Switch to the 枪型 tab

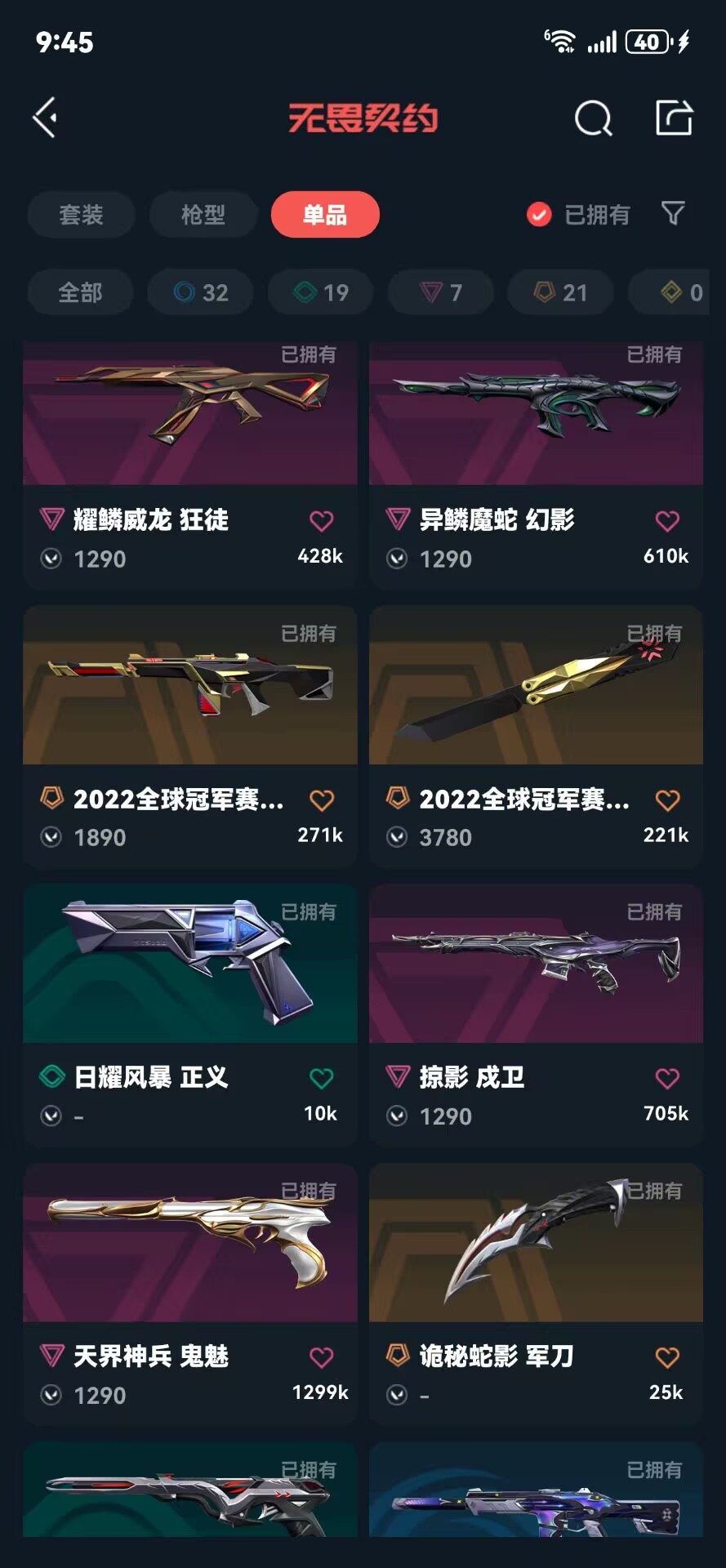point(203,215)
